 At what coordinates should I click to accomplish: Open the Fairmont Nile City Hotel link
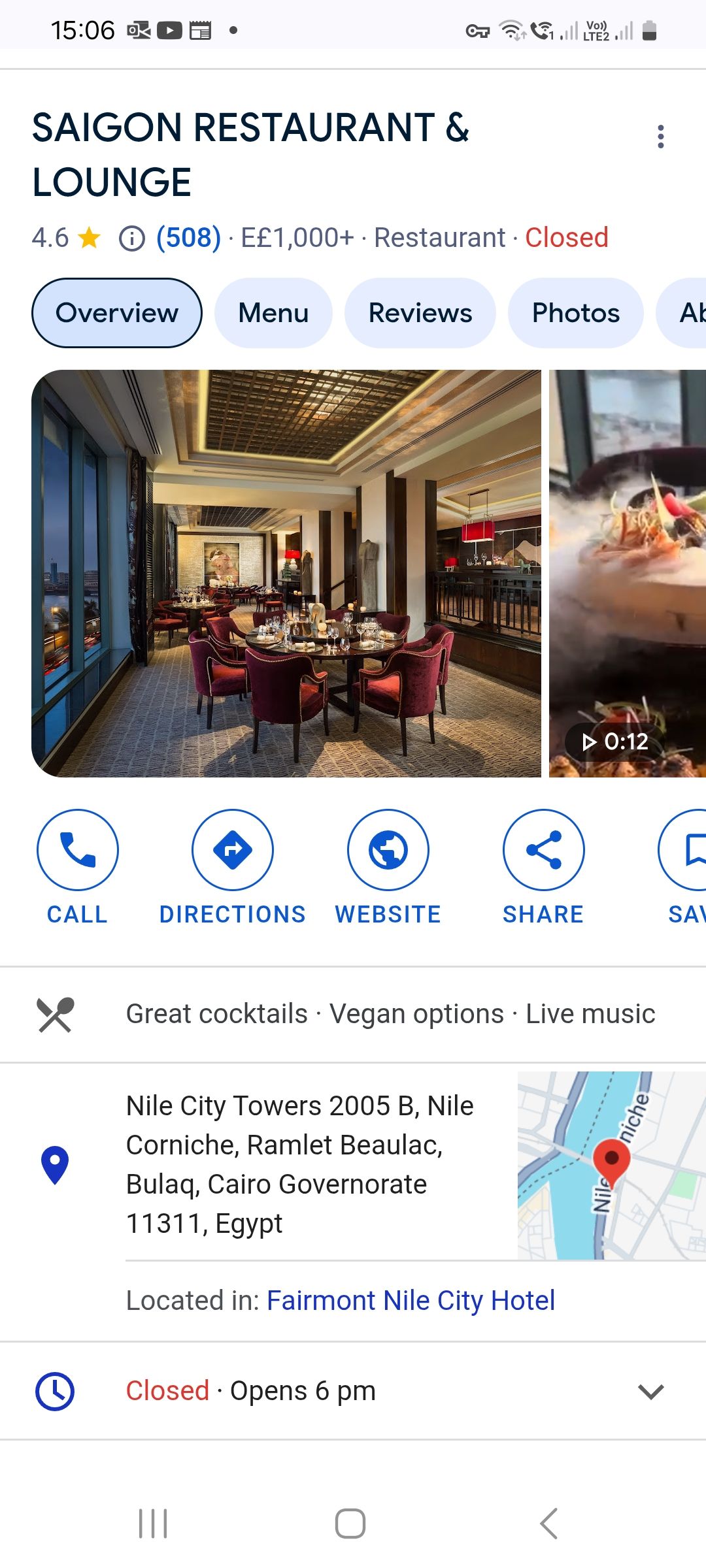click(x=411, y=1301)
